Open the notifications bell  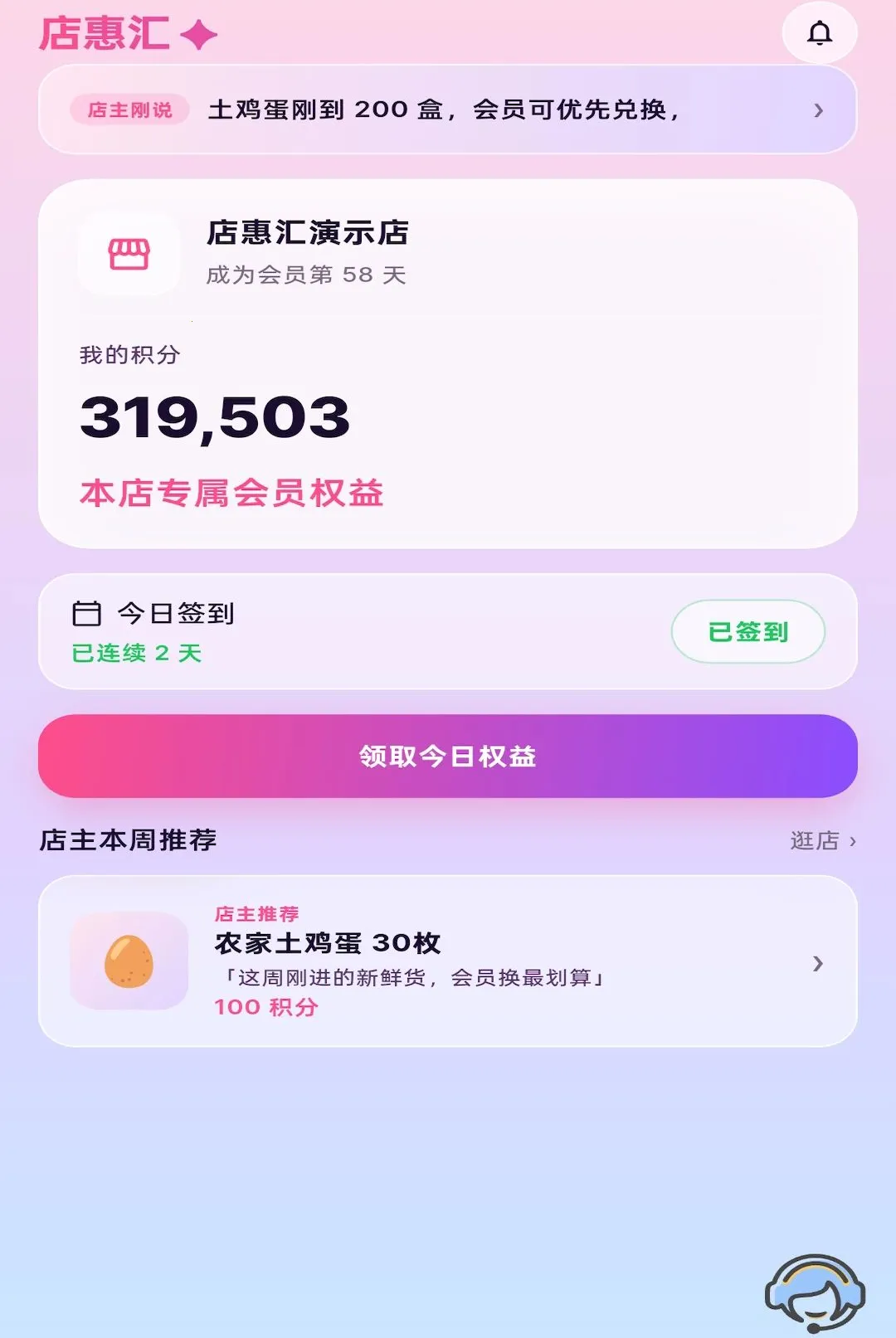click(x=820, y=33)
